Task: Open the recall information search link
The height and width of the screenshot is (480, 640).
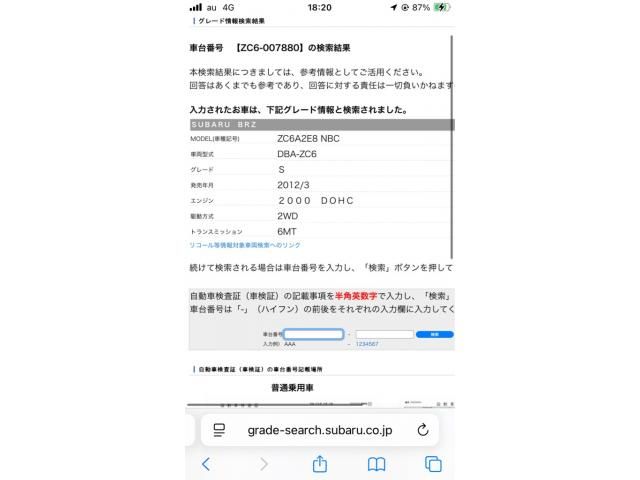Action: (x=245, y=245)
